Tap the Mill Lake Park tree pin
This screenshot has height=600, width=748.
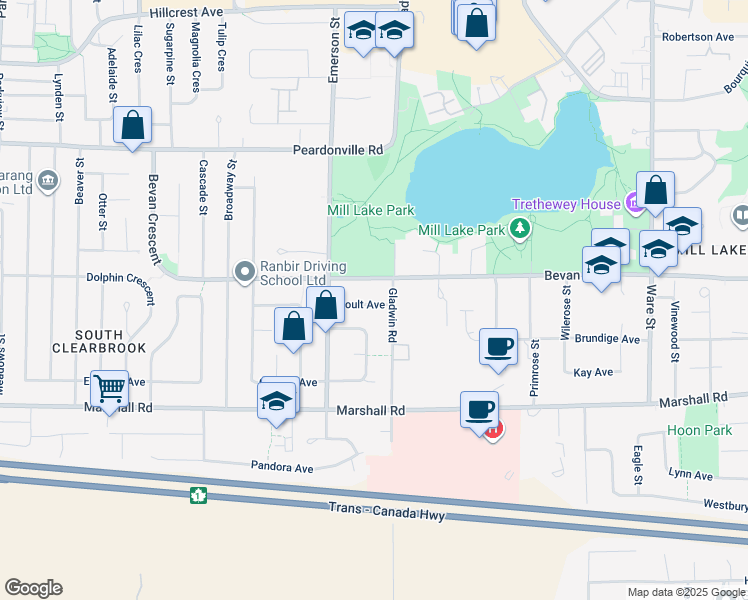[x=519, y=230]
